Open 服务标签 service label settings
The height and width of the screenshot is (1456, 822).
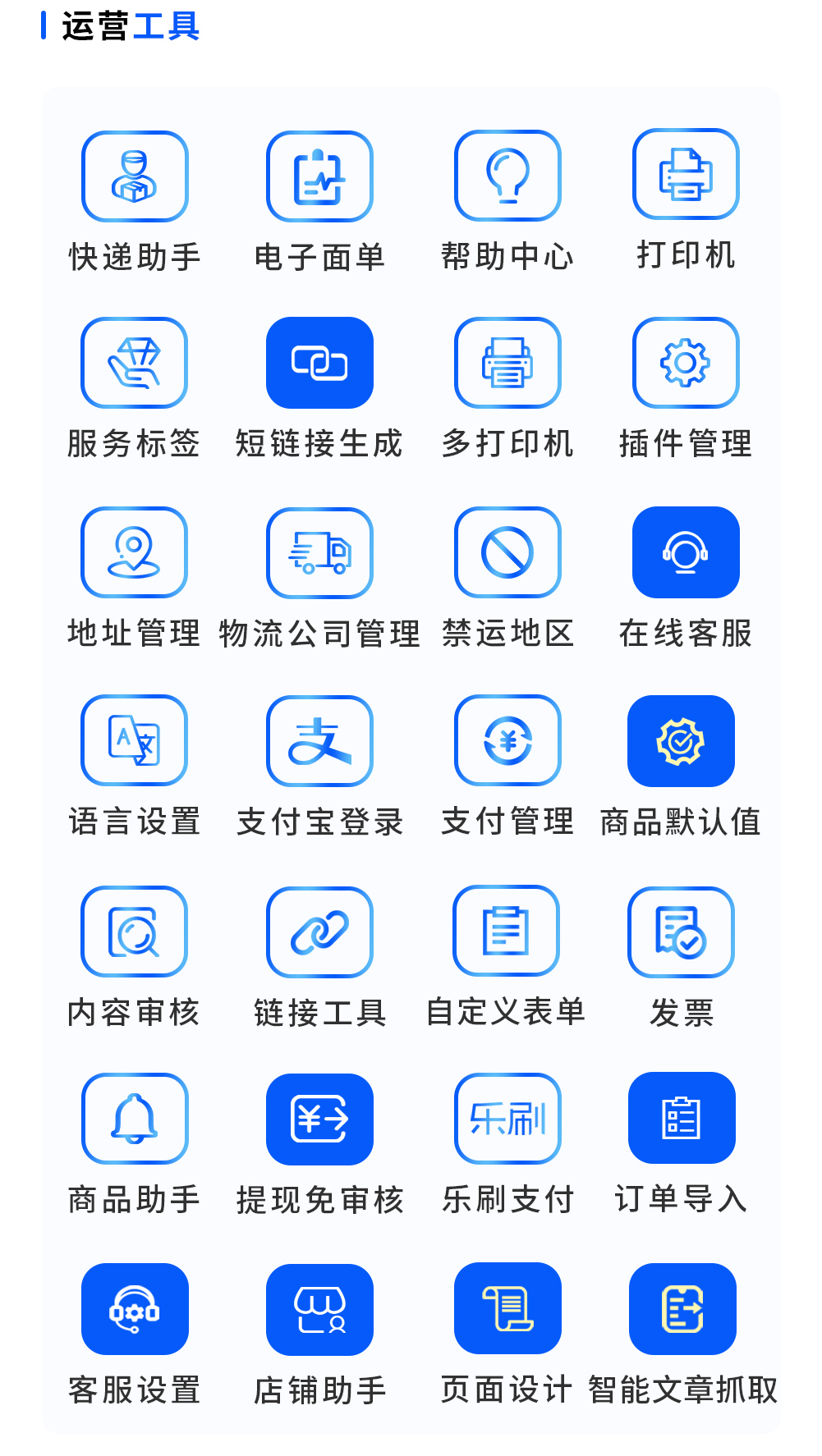pyautogui.click(x=134, y=364)
